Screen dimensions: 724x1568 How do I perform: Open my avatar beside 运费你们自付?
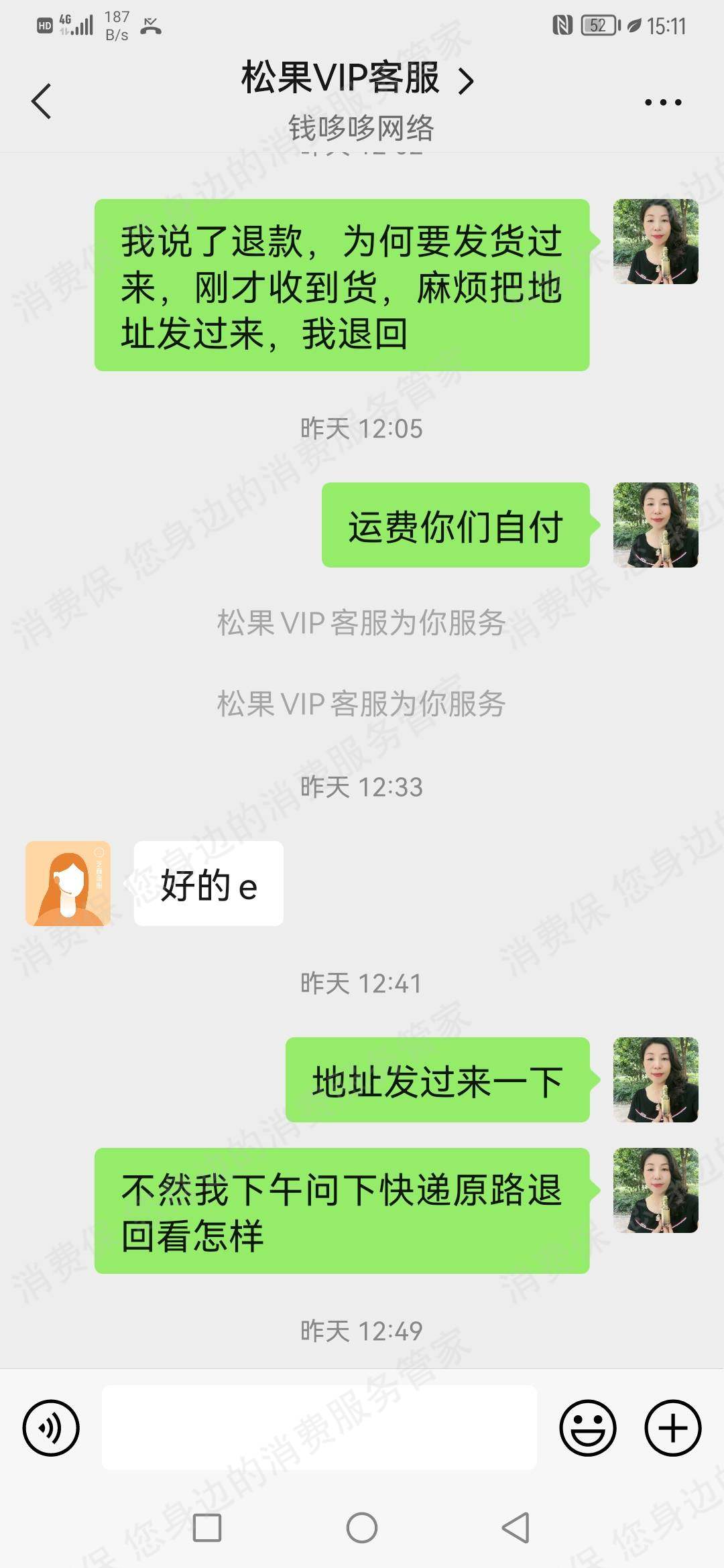656,525
